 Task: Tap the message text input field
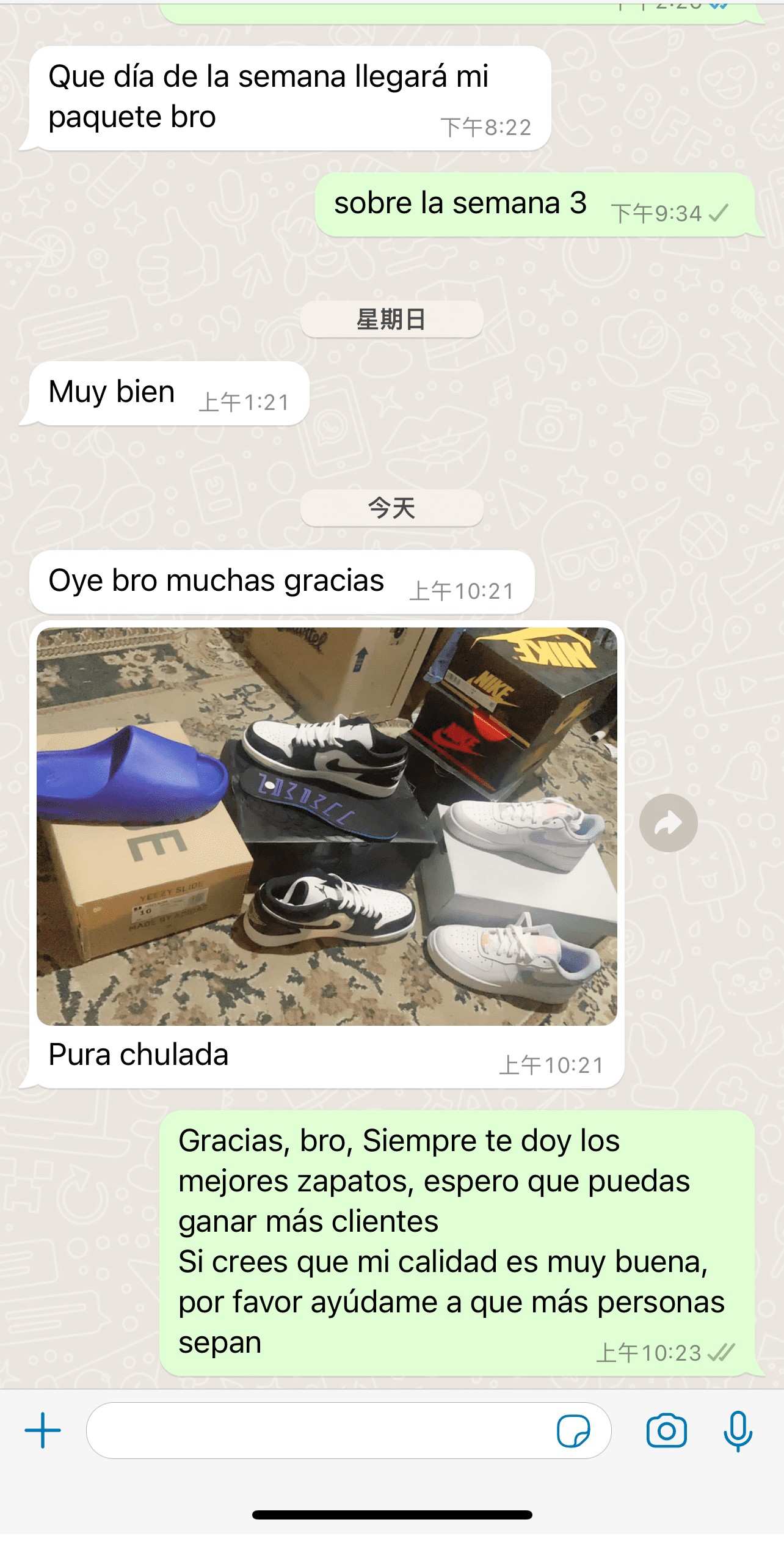coord(318,1430)
